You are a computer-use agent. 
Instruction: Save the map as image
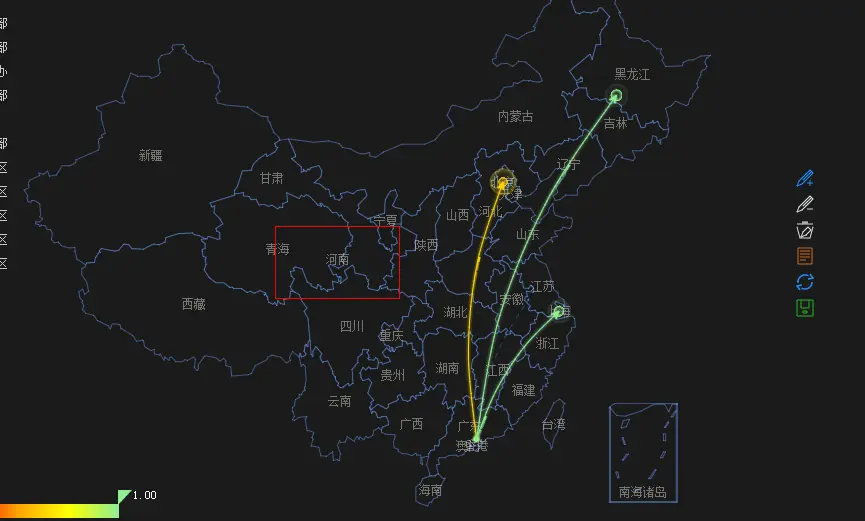(x=805, y=308)
